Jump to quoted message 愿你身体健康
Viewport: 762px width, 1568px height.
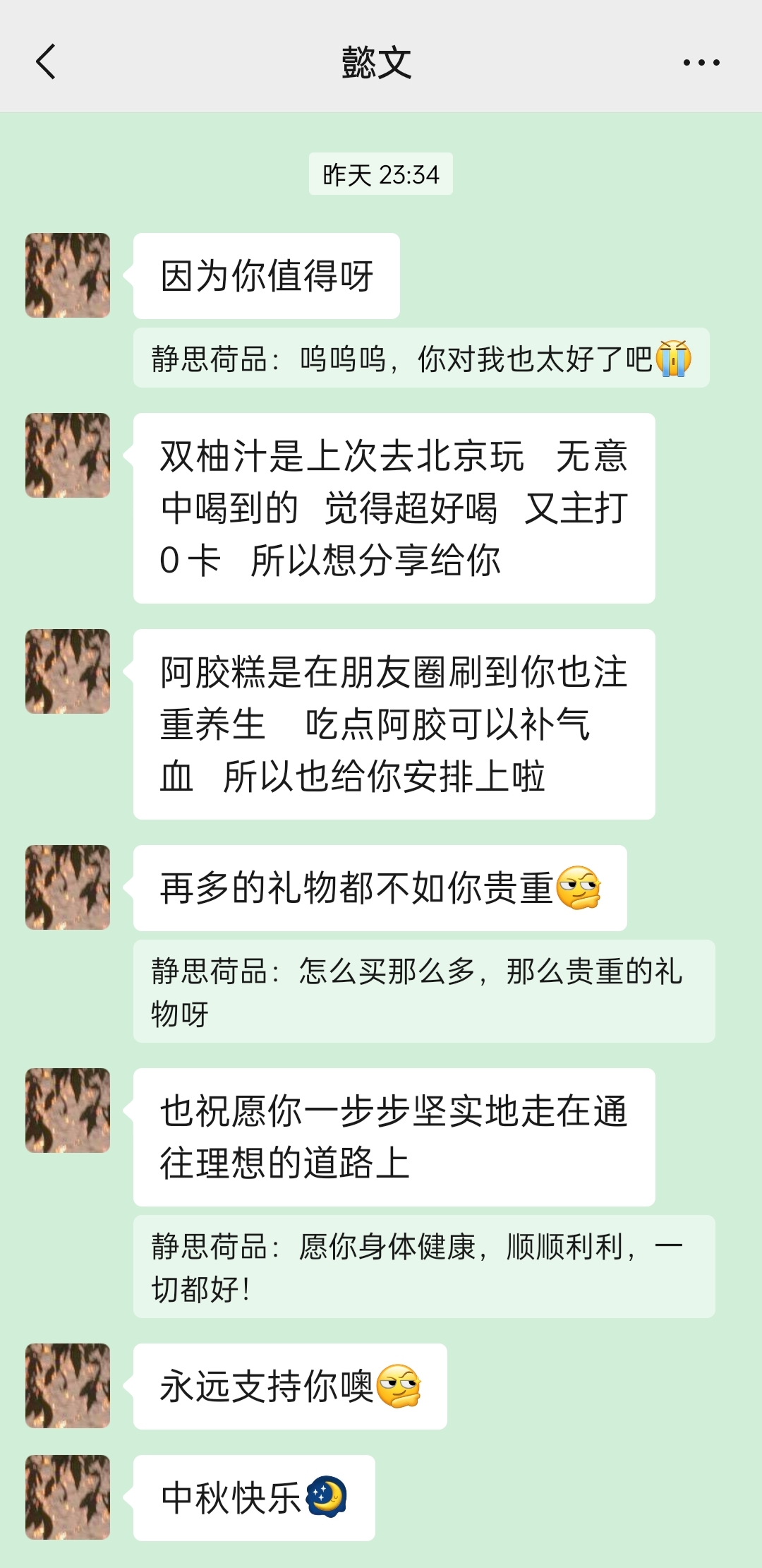coord(423,1267)
